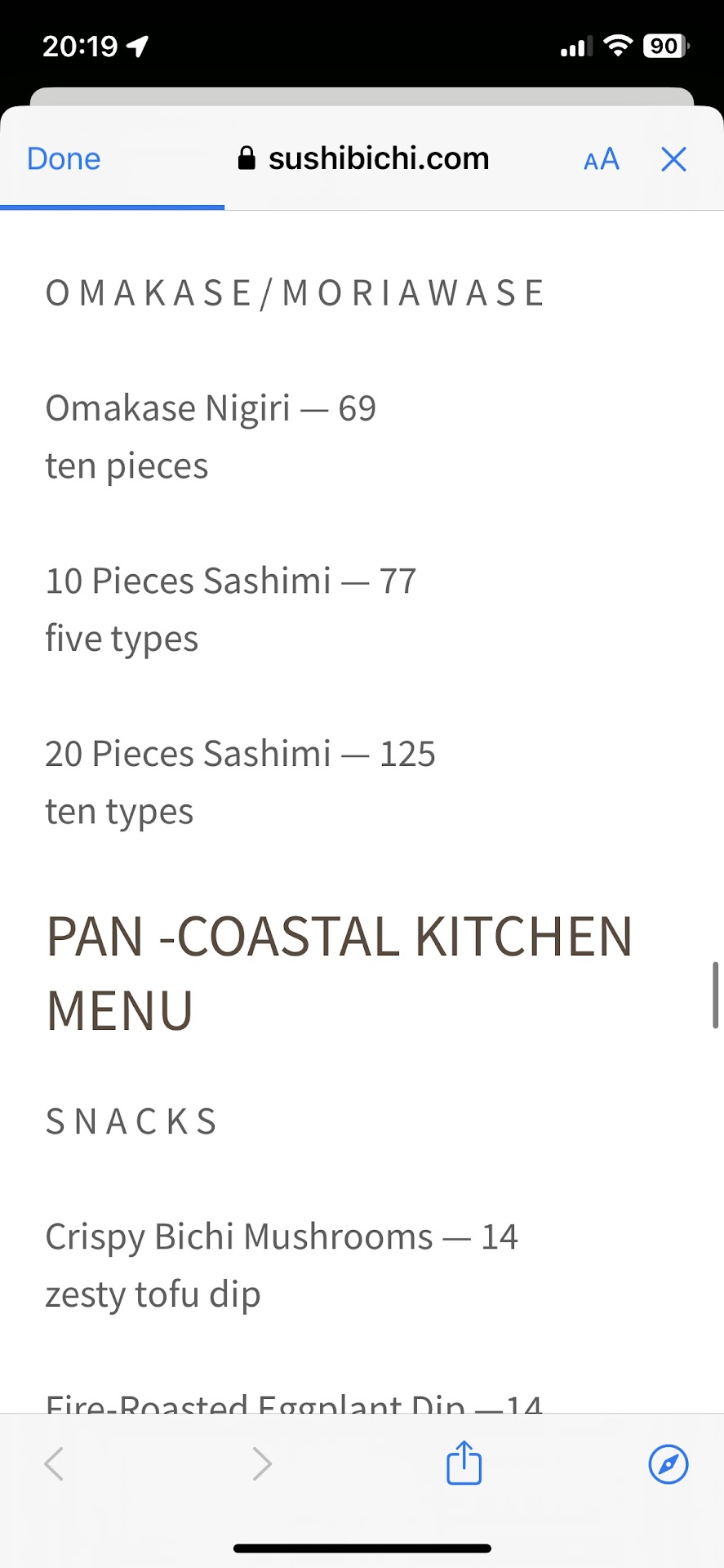Viewport: 724px width, 1568px height.
Task: Tap Done to close the browser view
Action: tap(64, 158)
